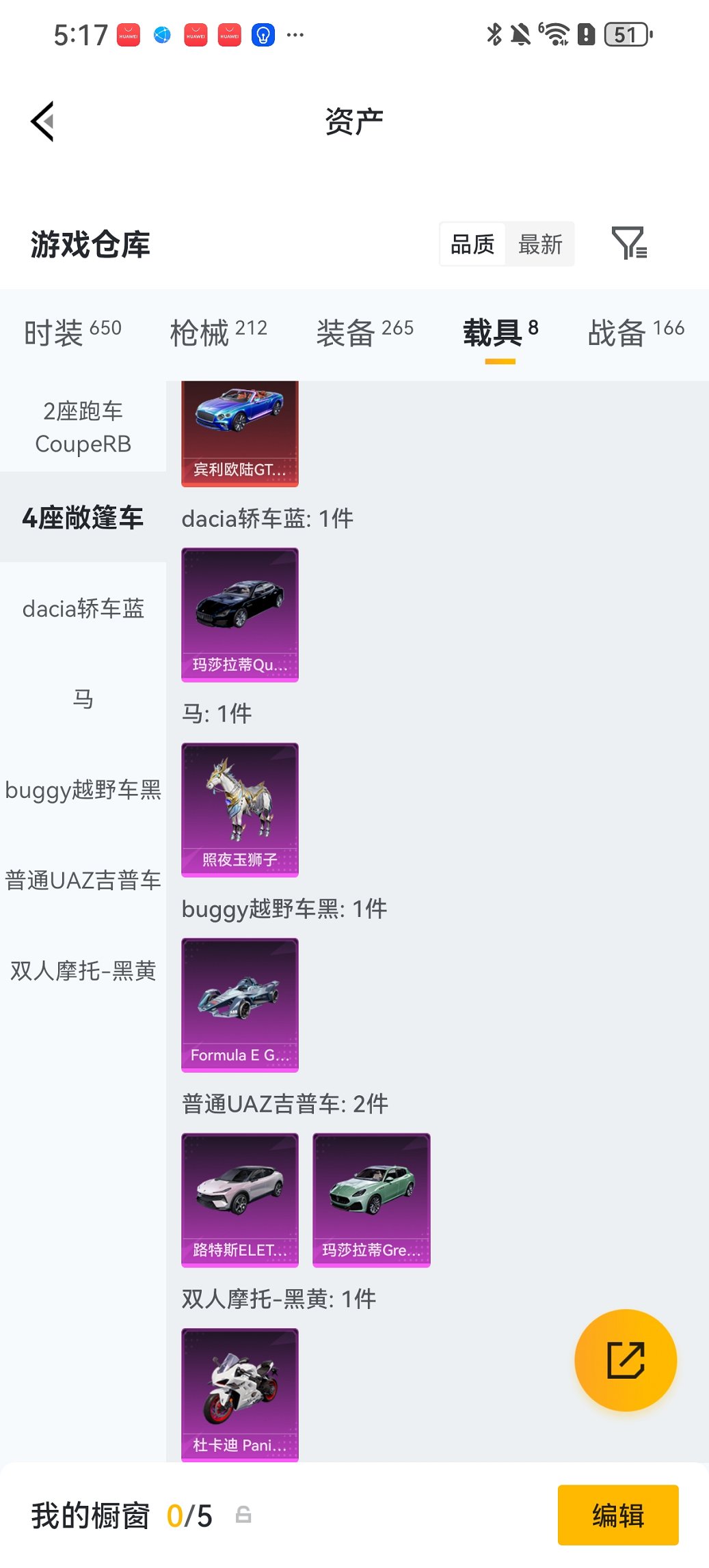Screen dimensions: 709x1568
Task: Switch sorting to 品质
Action: pyautogui.click(x=472, y=244)
